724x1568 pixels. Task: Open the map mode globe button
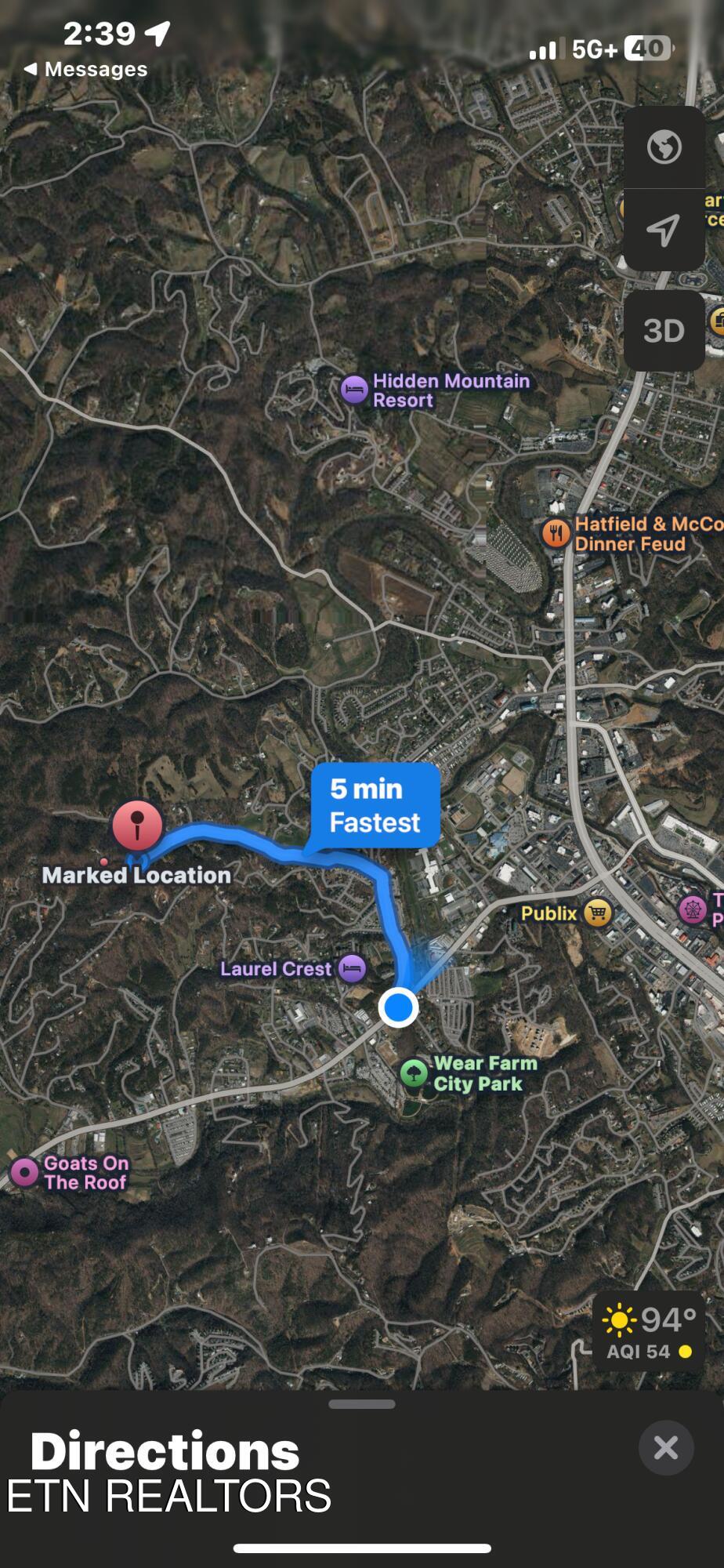click(x=664, y=147)
